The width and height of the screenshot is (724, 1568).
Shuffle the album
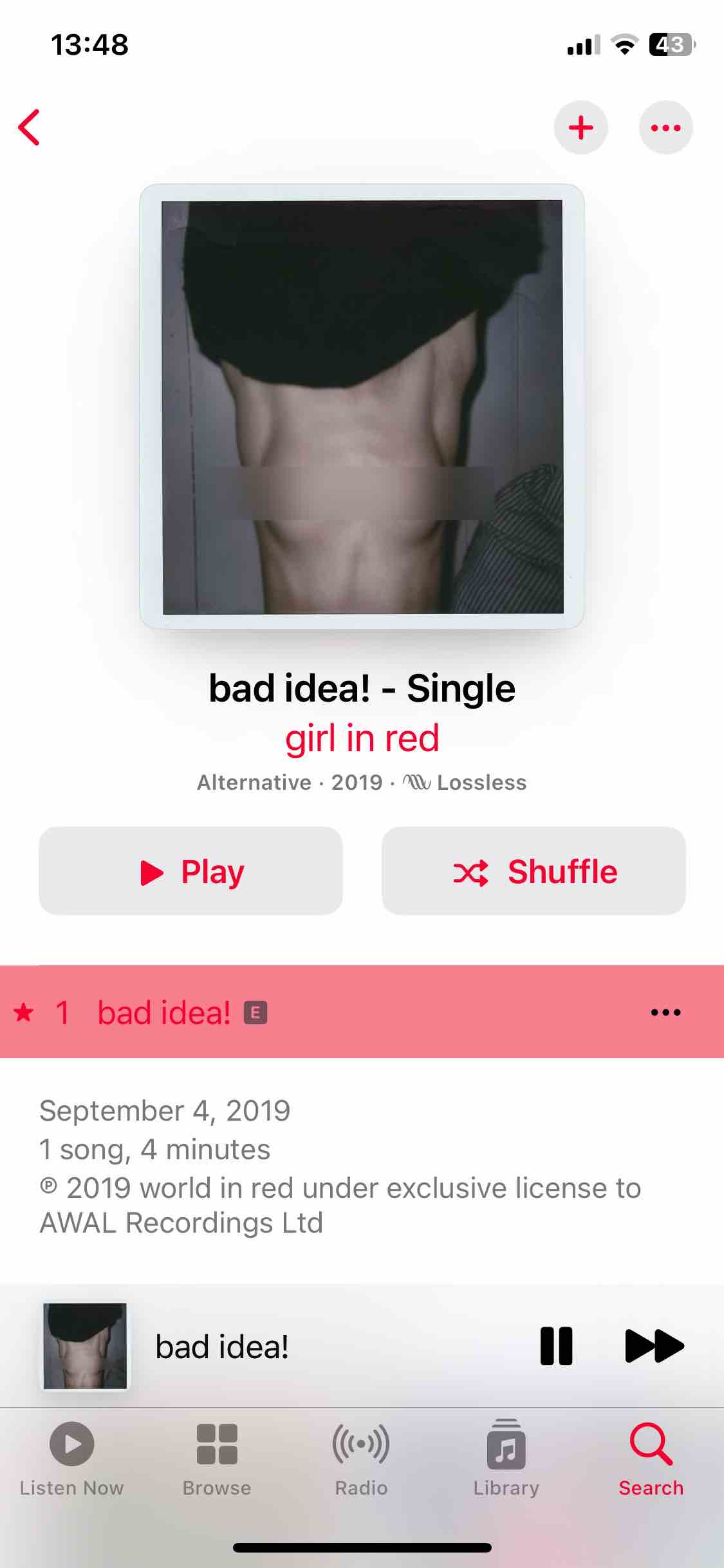pyautogui.click(x=534, y=871)
